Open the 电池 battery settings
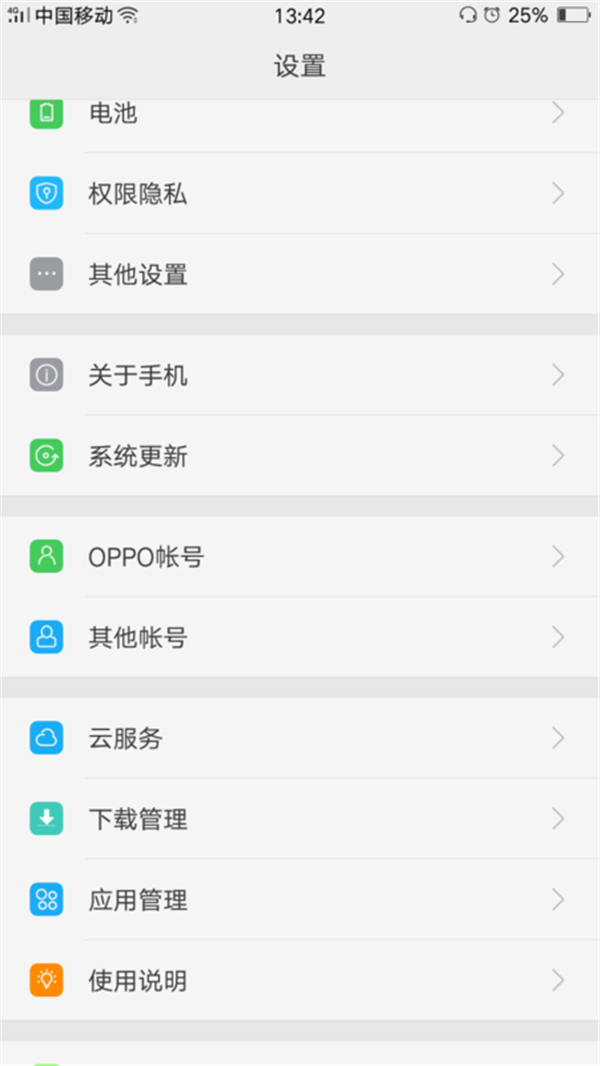 [300, 115]
